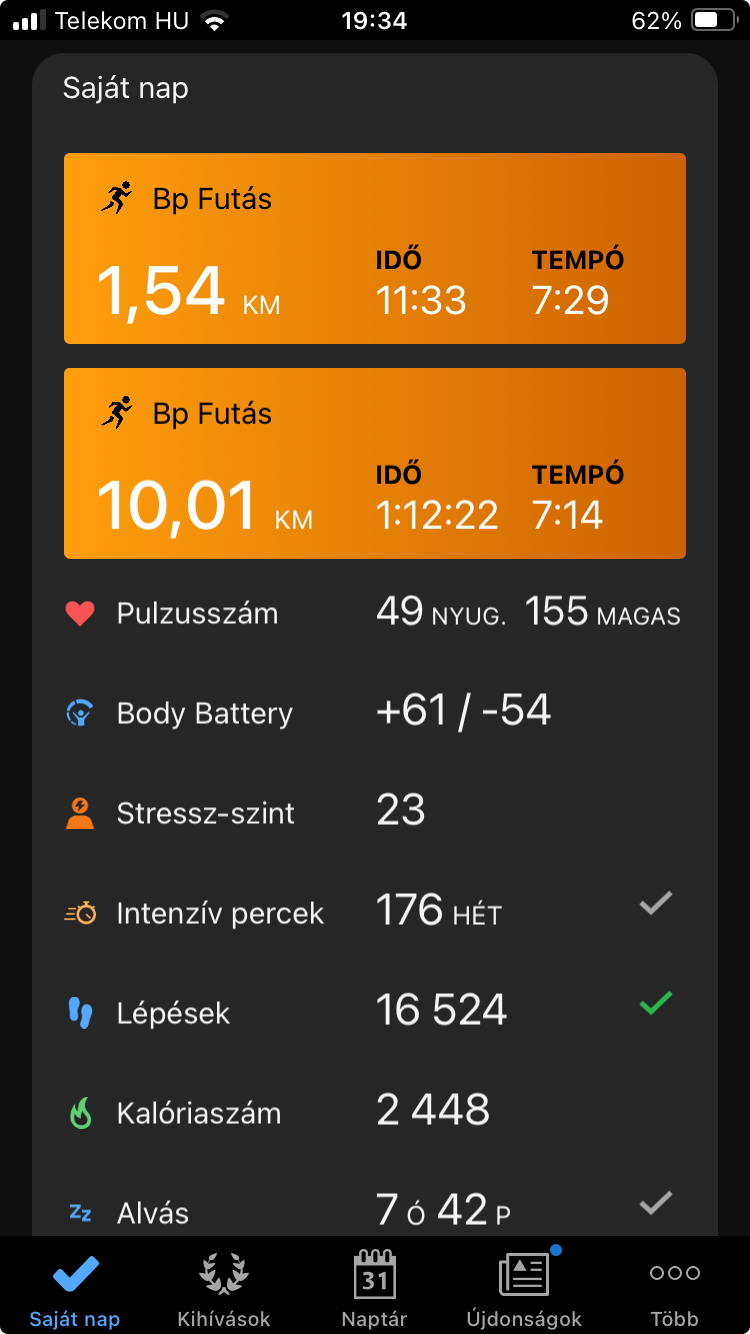Screen dimensions: 750x1334
Task: Open the Stressz-szint row
Action: coord(374,812)
